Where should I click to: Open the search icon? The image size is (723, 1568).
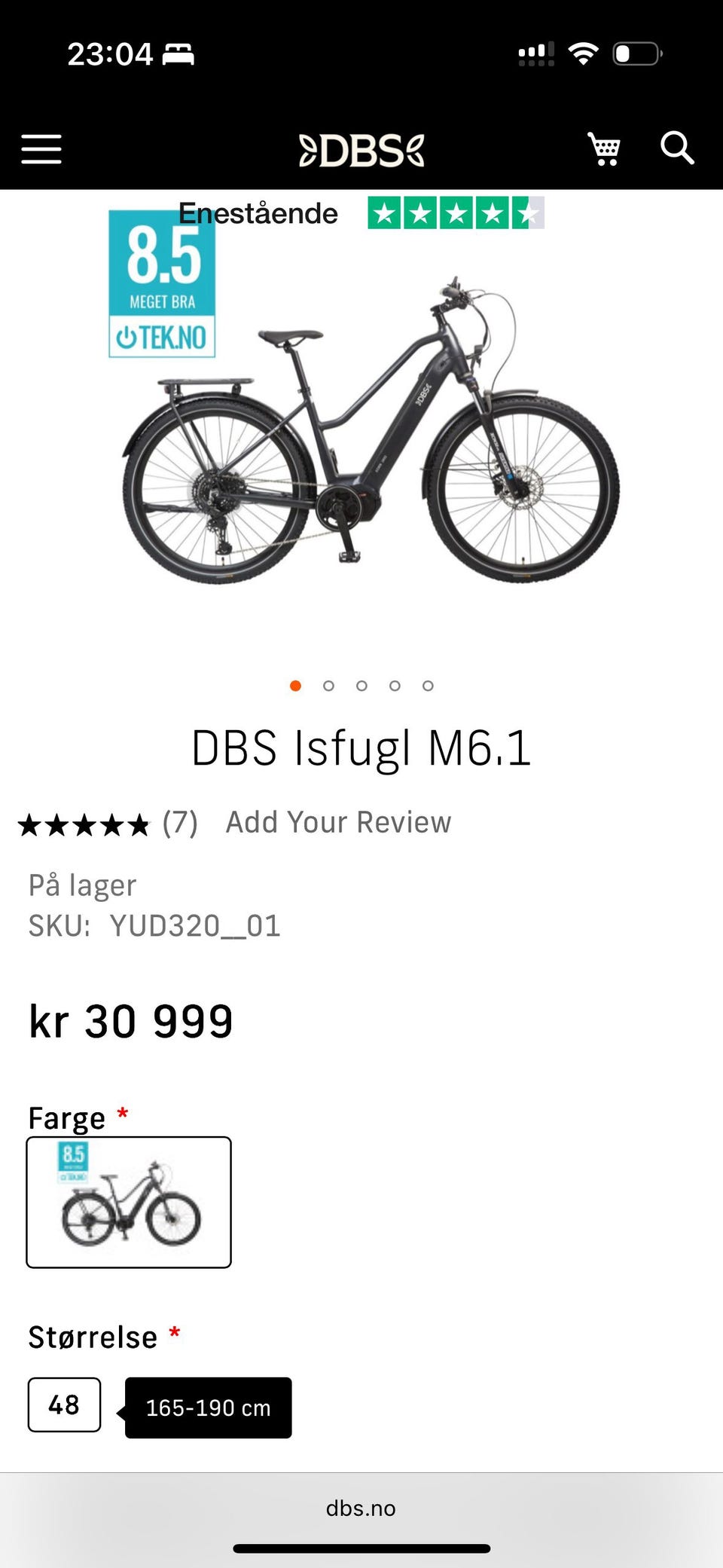[x=676, y=148]
